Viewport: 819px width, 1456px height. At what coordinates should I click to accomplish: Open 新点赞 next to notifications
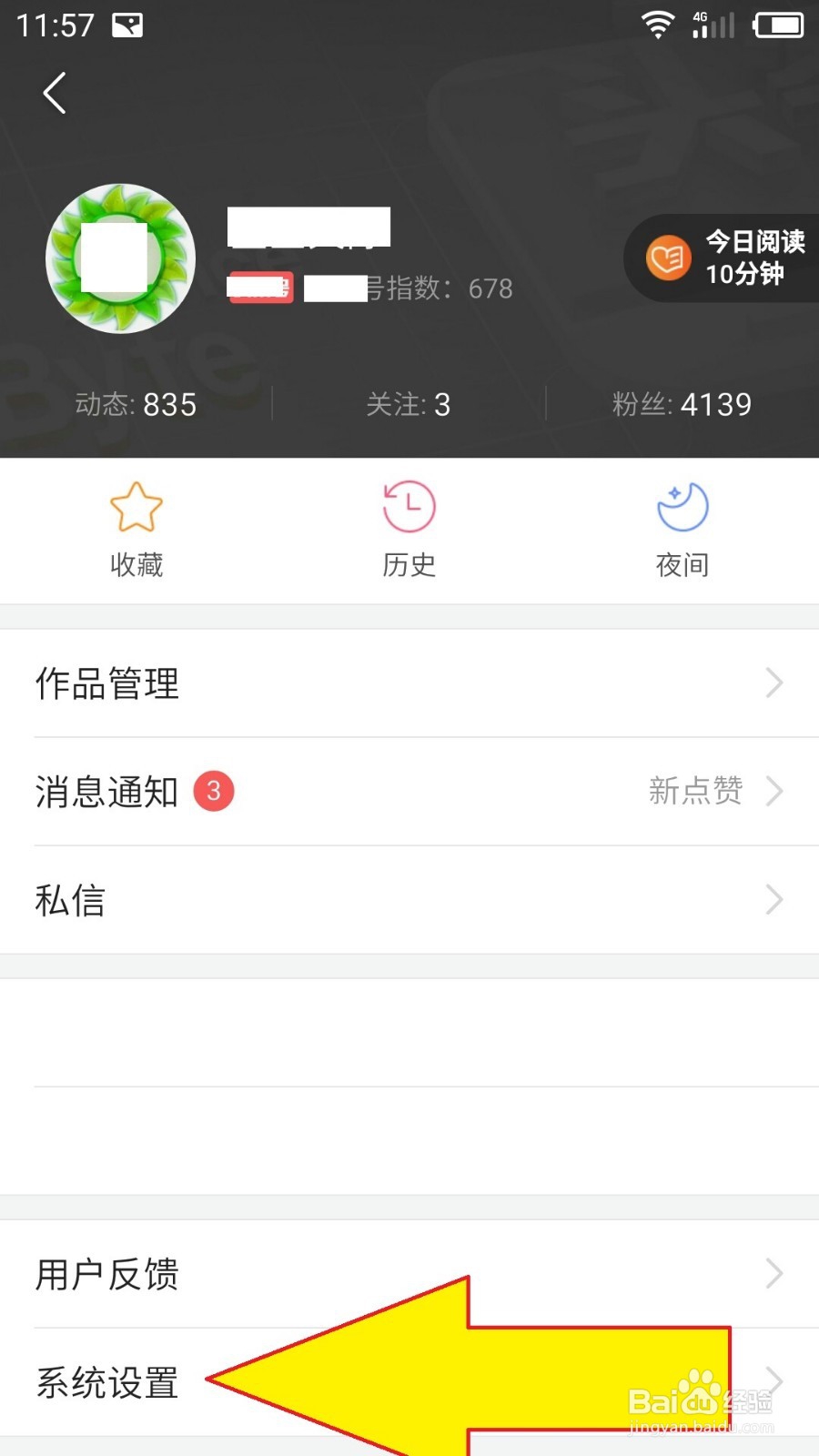696,791
